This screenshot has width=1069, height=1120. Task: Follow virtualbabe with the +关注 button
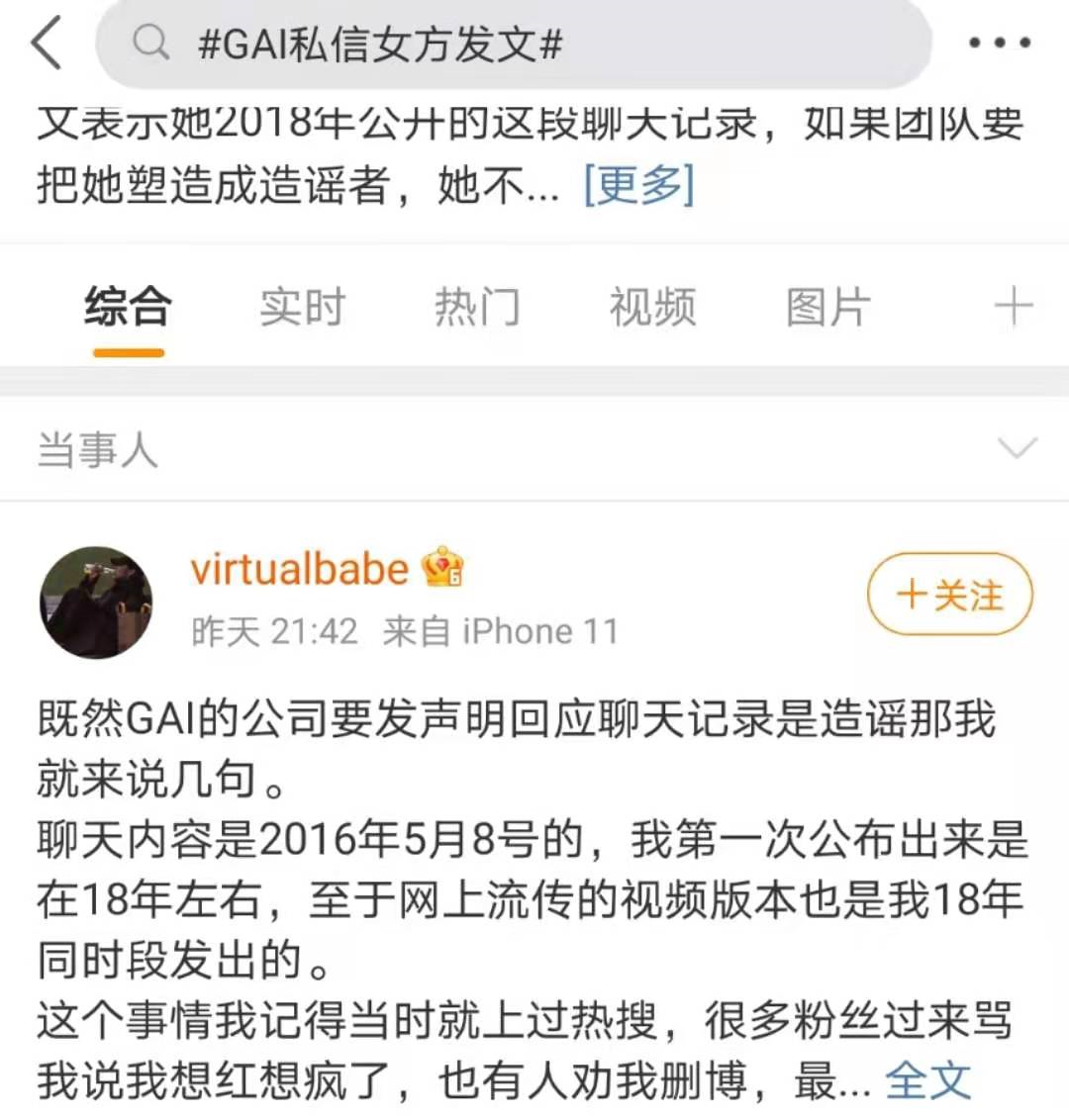[x=949, y=596]
